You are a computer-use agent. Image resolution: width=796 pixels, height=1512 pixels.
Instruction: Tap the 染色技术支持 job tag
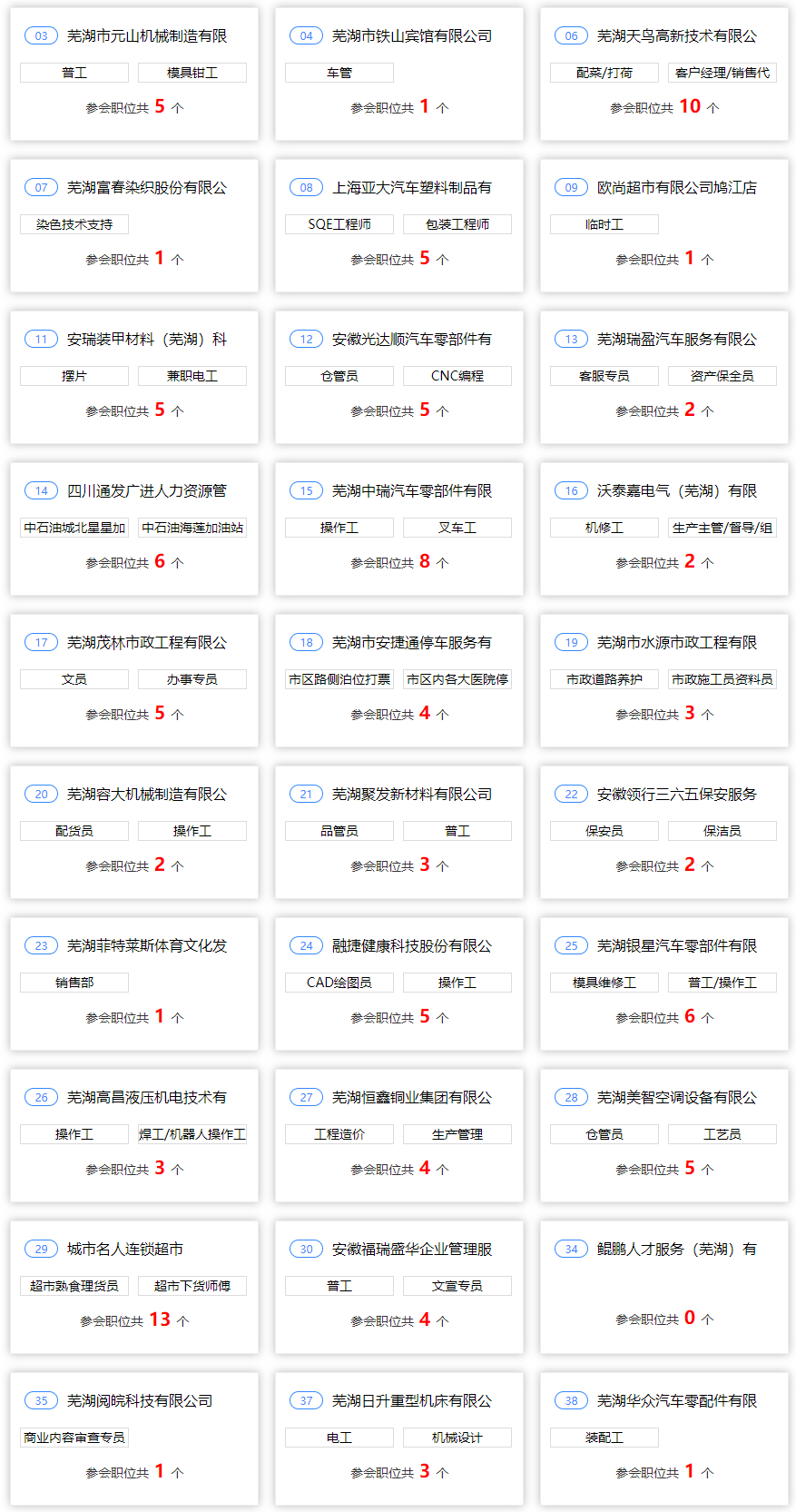pyautogui.click(x=74, y=224)
